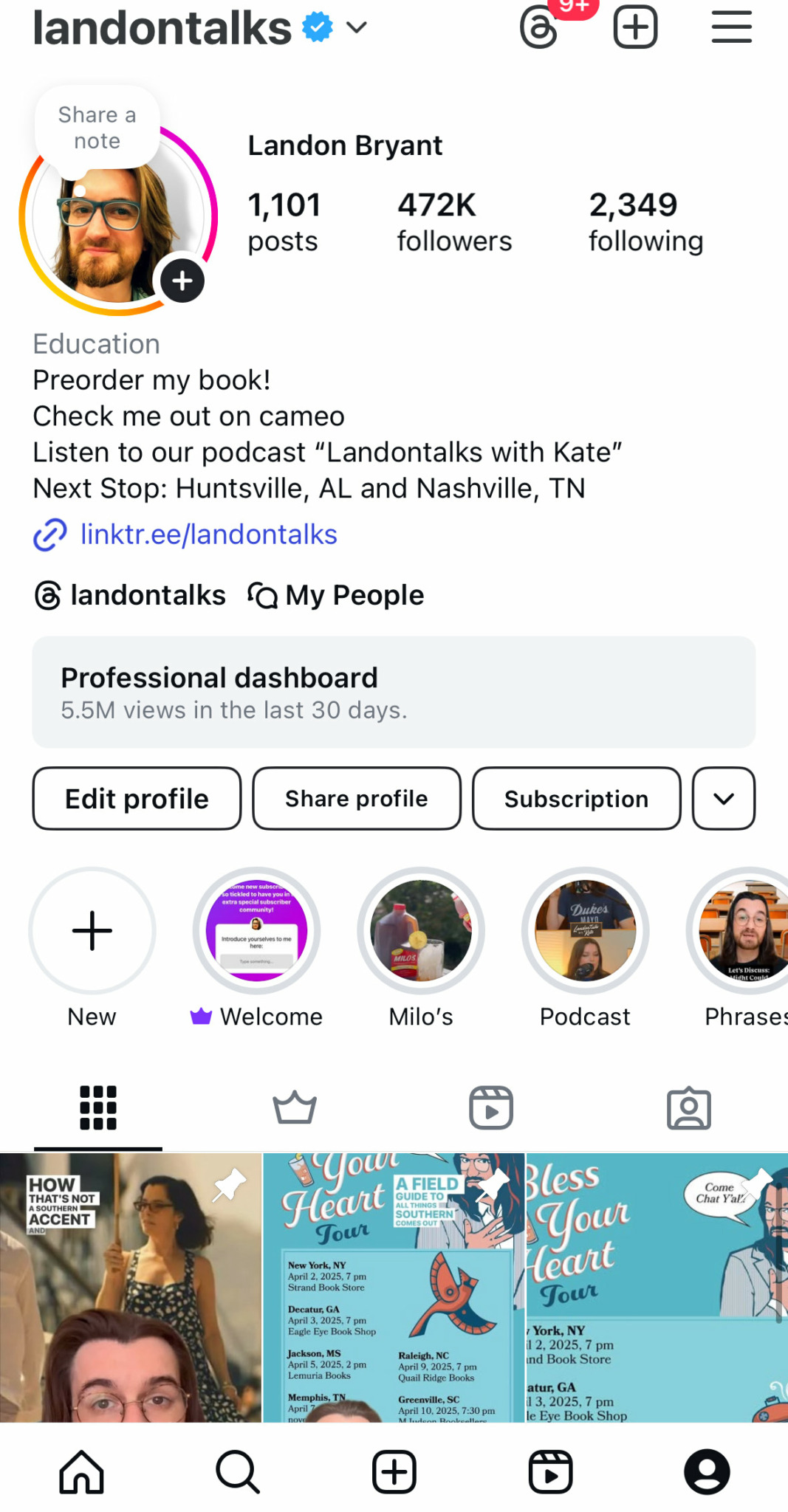This screenshot has height=1512, width=788.
Task: Switch to the tagged photos tab
Action: (x=688, y=1107)
